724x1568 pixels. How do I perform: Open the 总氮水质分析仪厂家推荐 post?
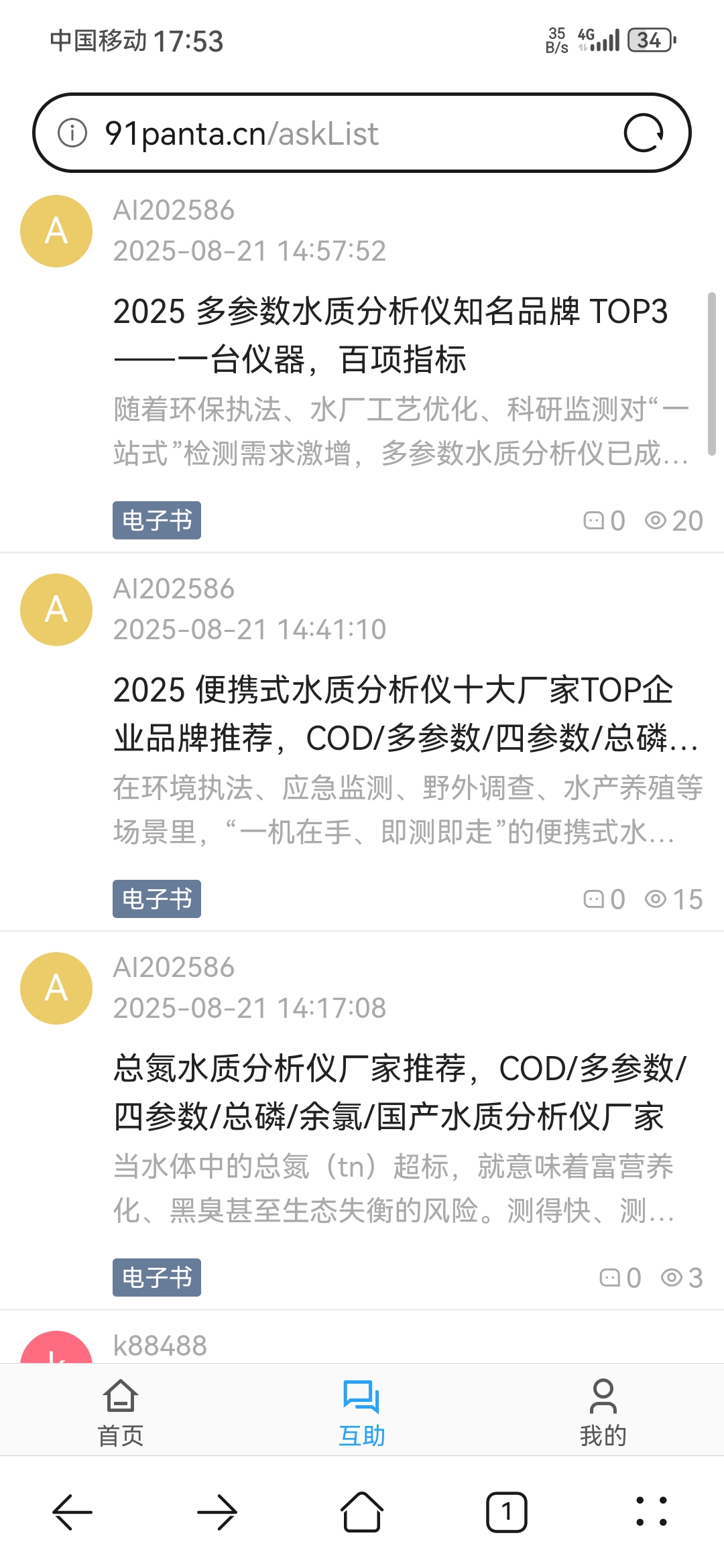point(400,1092)
